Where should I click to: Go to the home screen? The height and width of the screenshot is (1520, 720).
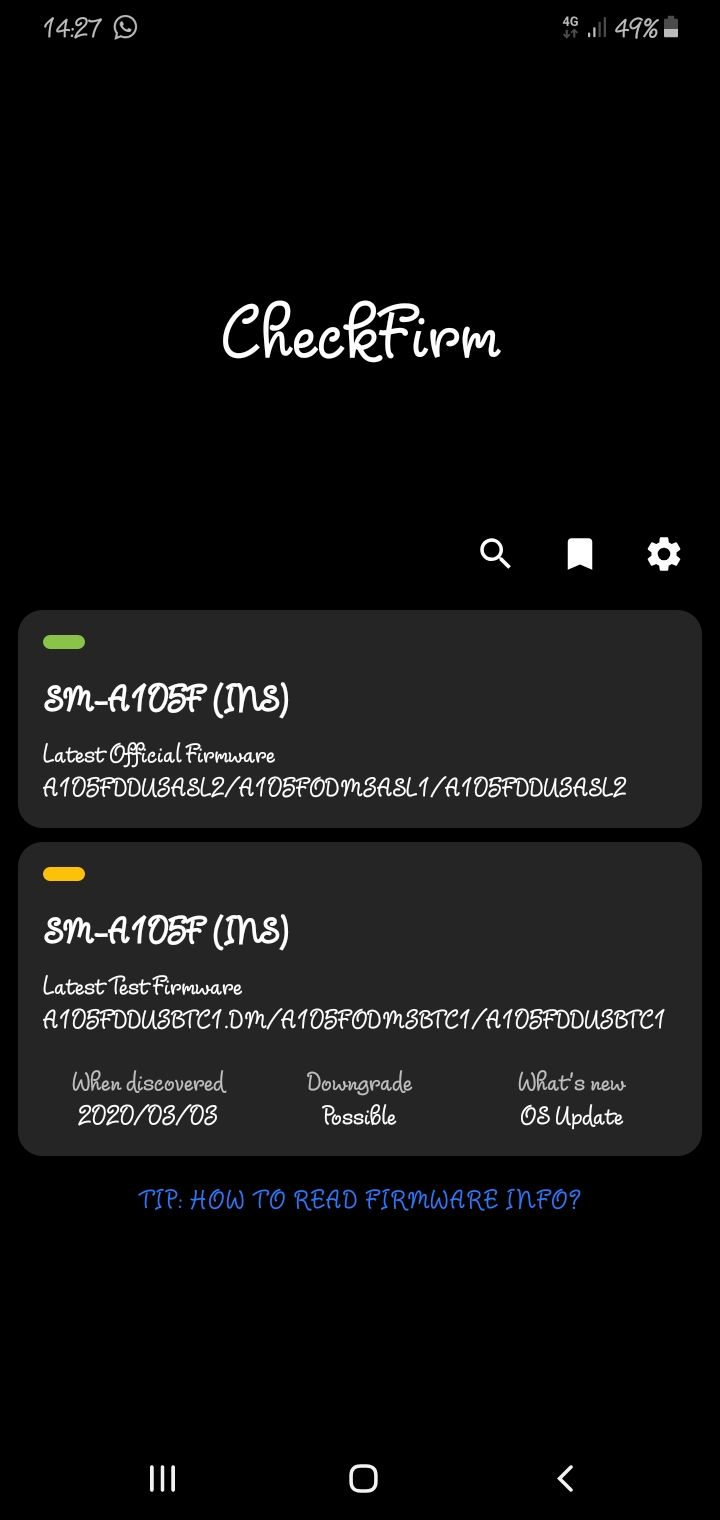coord(363,1478)
